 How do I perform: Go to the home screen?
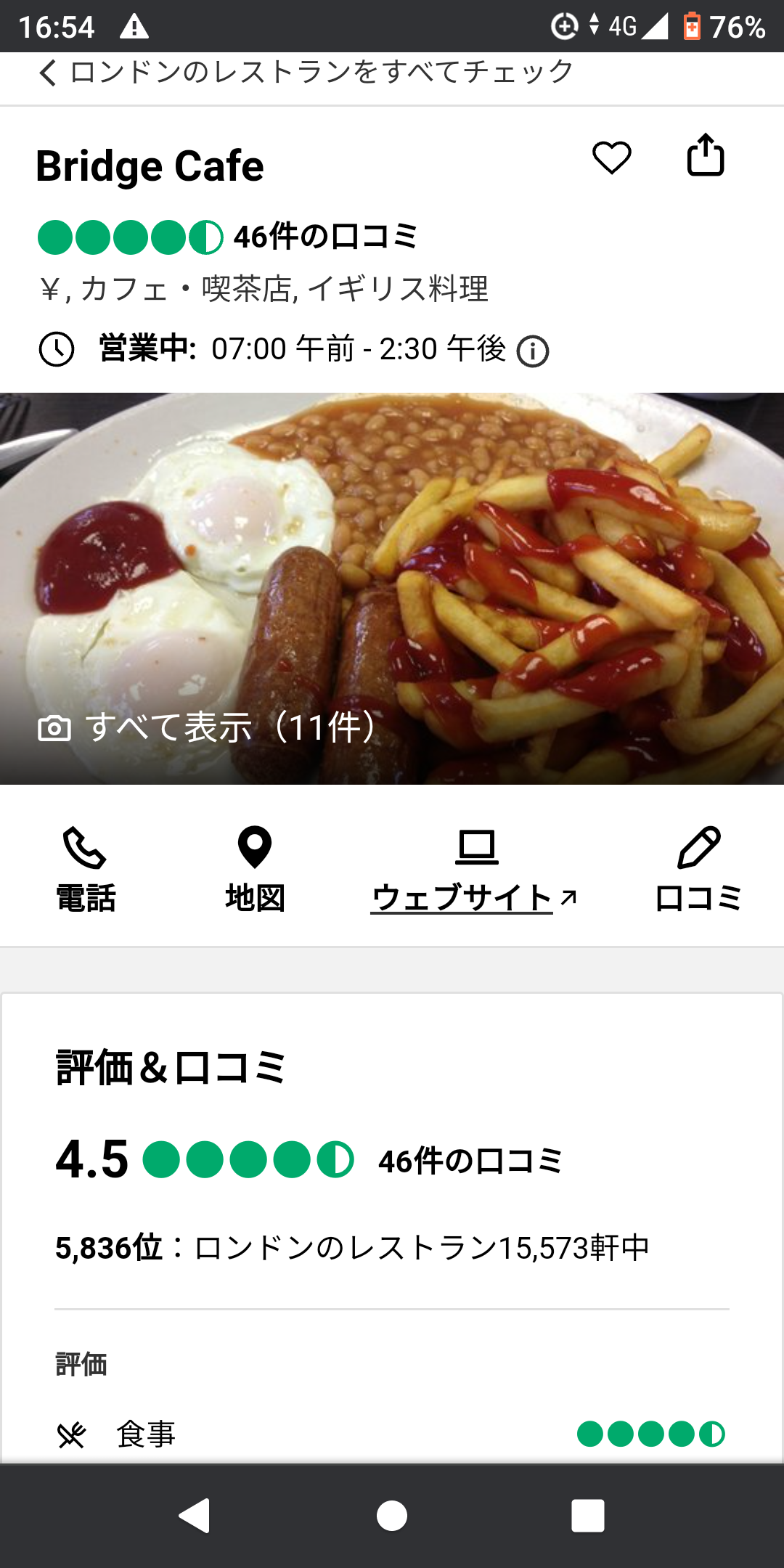tap(392, 1516)
